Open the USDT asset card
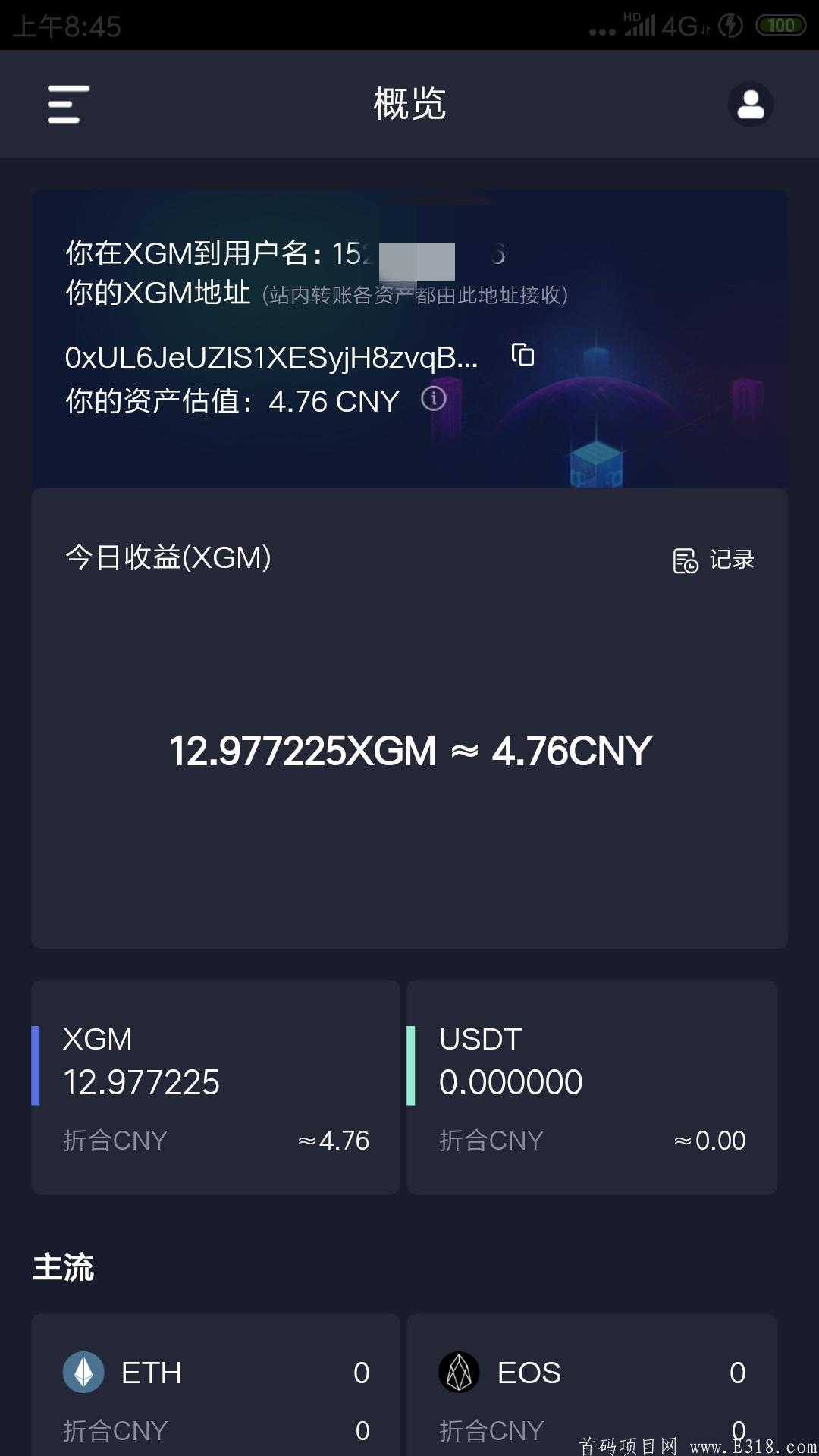 (591, 1087)
